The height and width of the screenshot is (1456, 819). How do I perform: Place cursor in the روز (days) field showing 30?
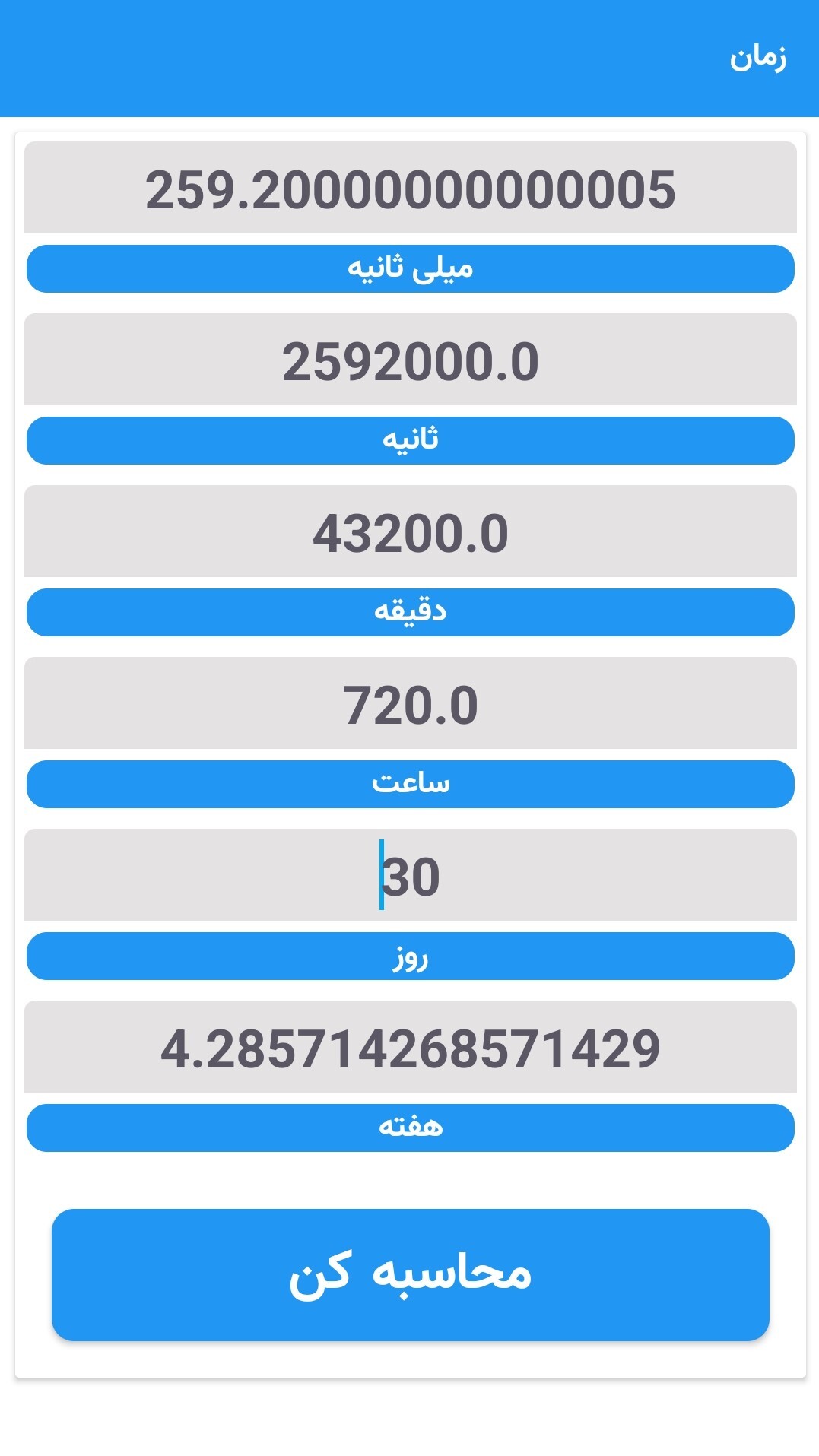pos(410,876)
